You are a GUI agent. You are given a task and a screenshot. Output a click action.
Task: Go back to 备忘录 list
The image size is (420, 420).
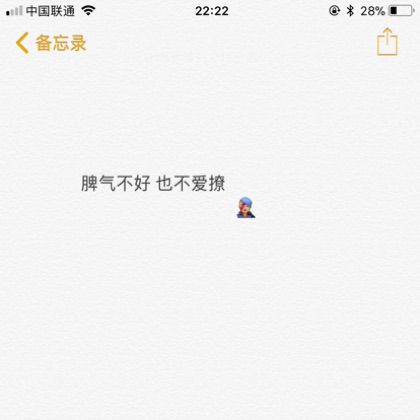pos(51,43)
